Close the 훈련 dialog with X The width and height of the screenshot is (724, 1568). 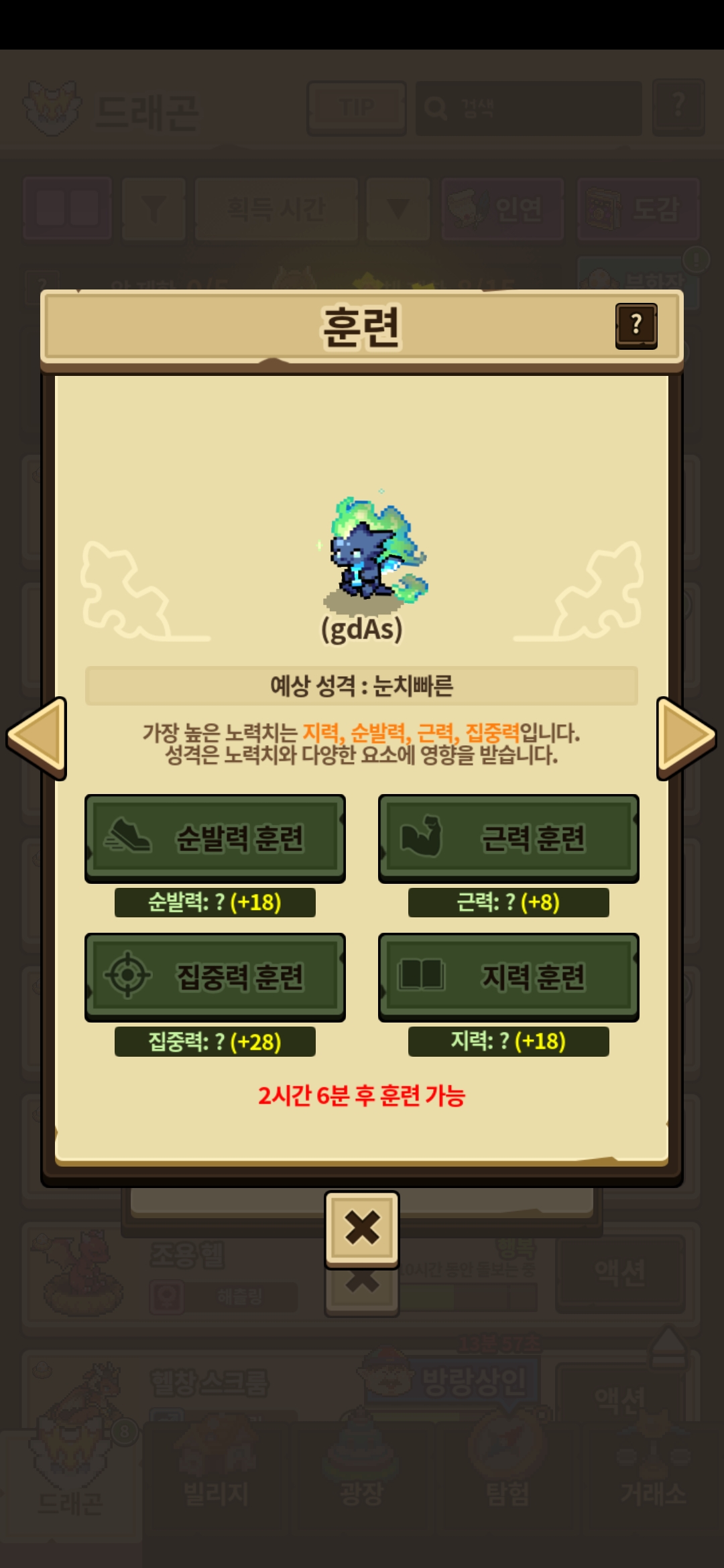(x=362, y=1229)
